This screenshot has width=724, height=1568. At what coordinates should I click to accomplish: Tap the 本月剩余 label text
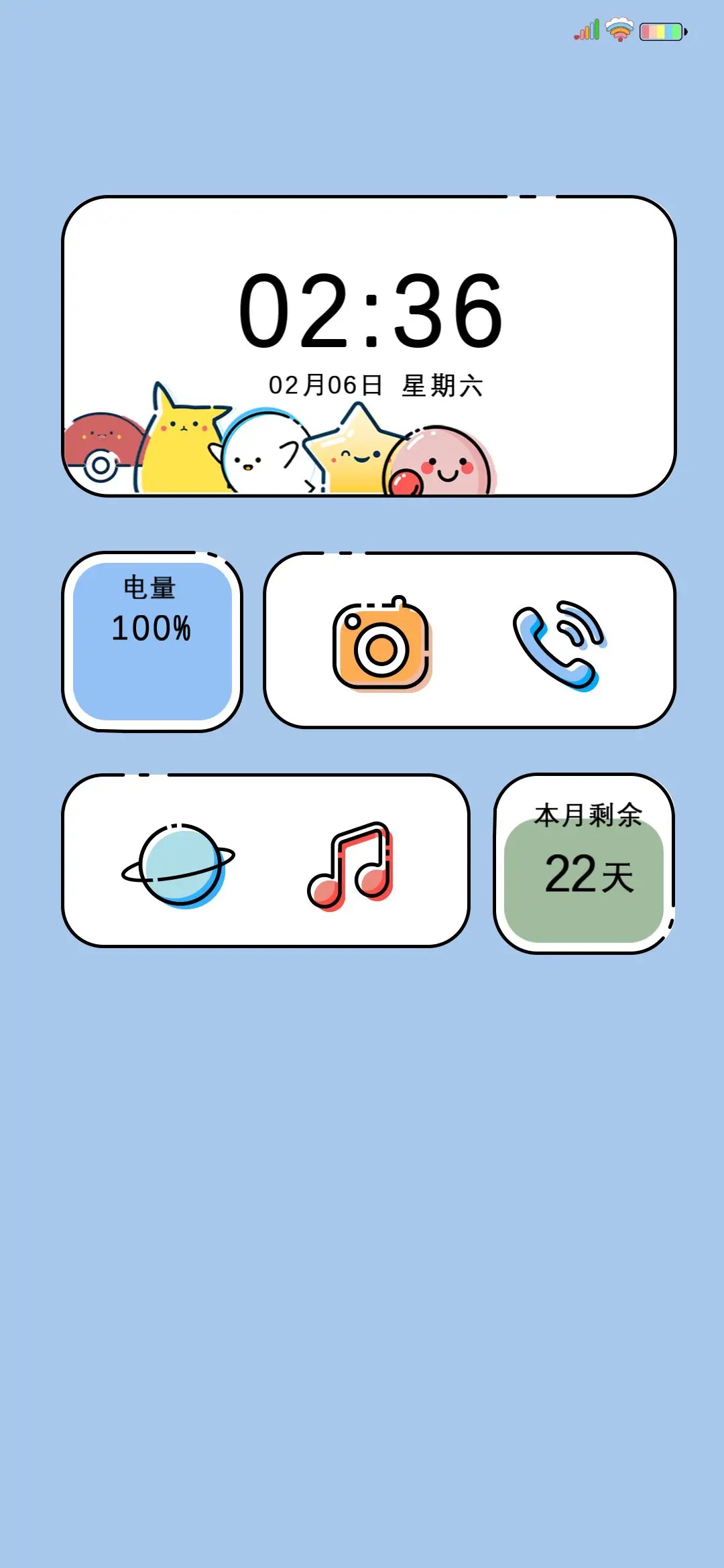587,813
